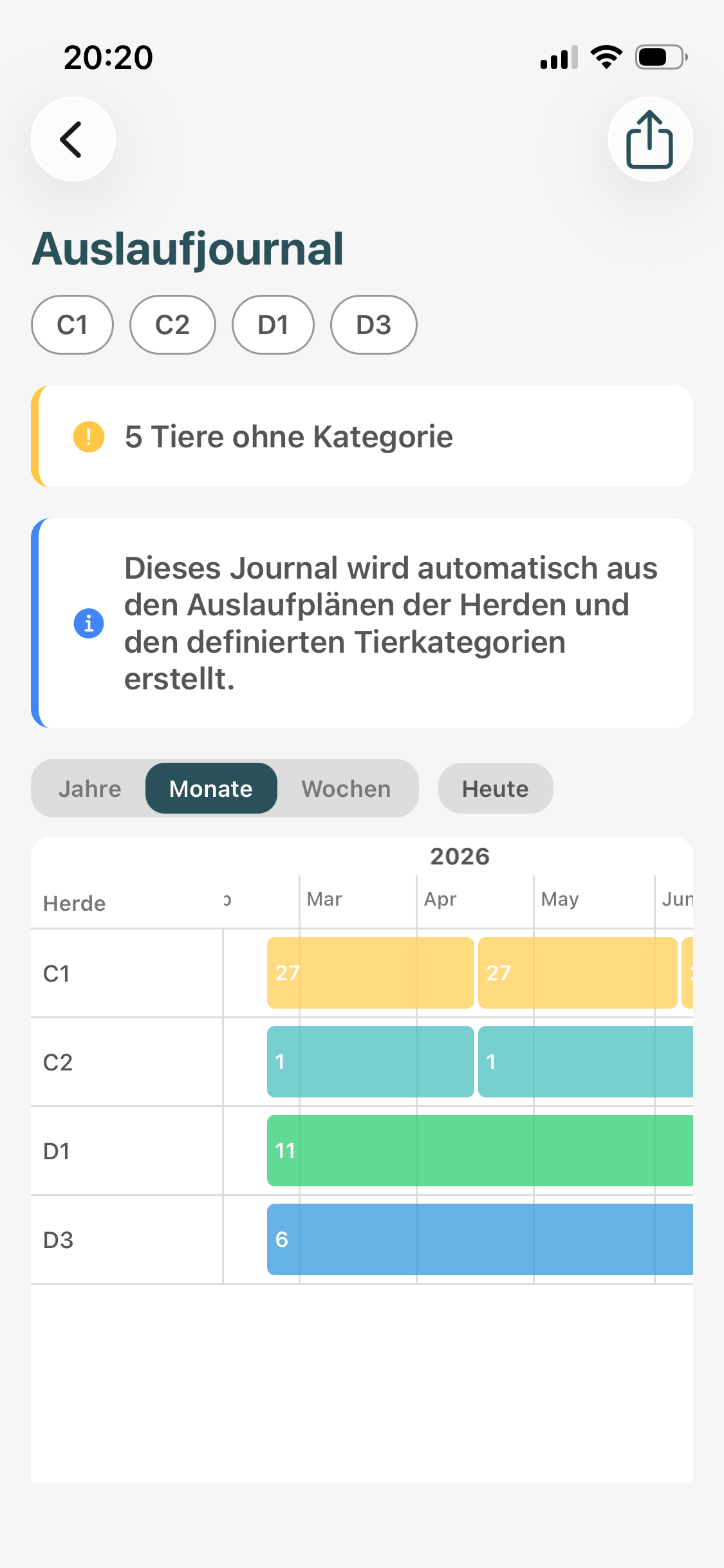This screenshot has width=724, height=1568.
Task: Select the C1 filter chip
Action: 72,325
